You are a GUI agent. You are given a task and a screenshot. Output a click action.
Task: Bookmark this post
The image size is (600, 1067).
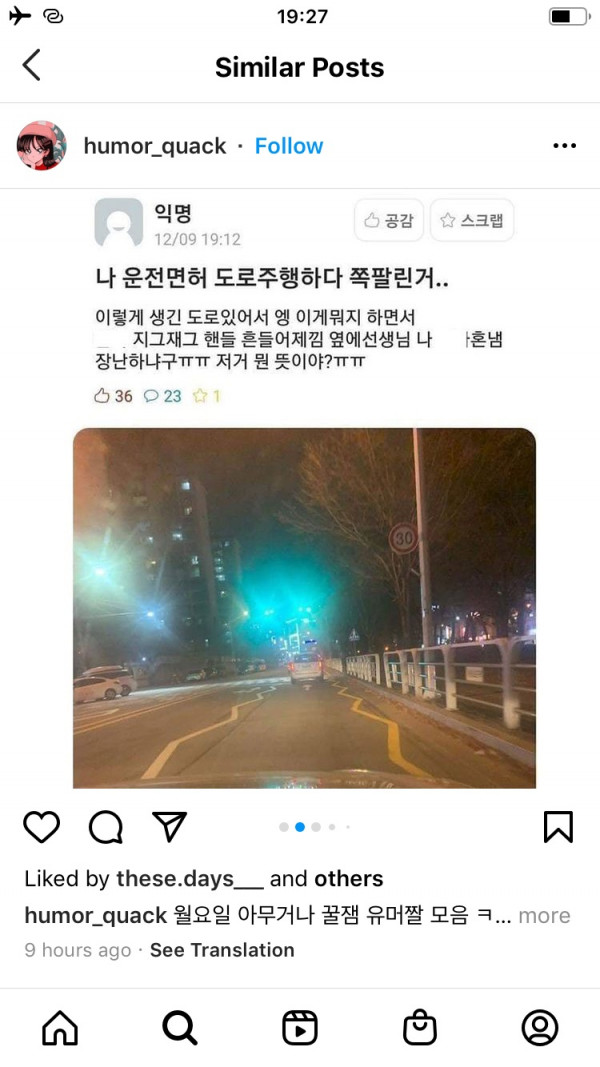pos(557,826)
